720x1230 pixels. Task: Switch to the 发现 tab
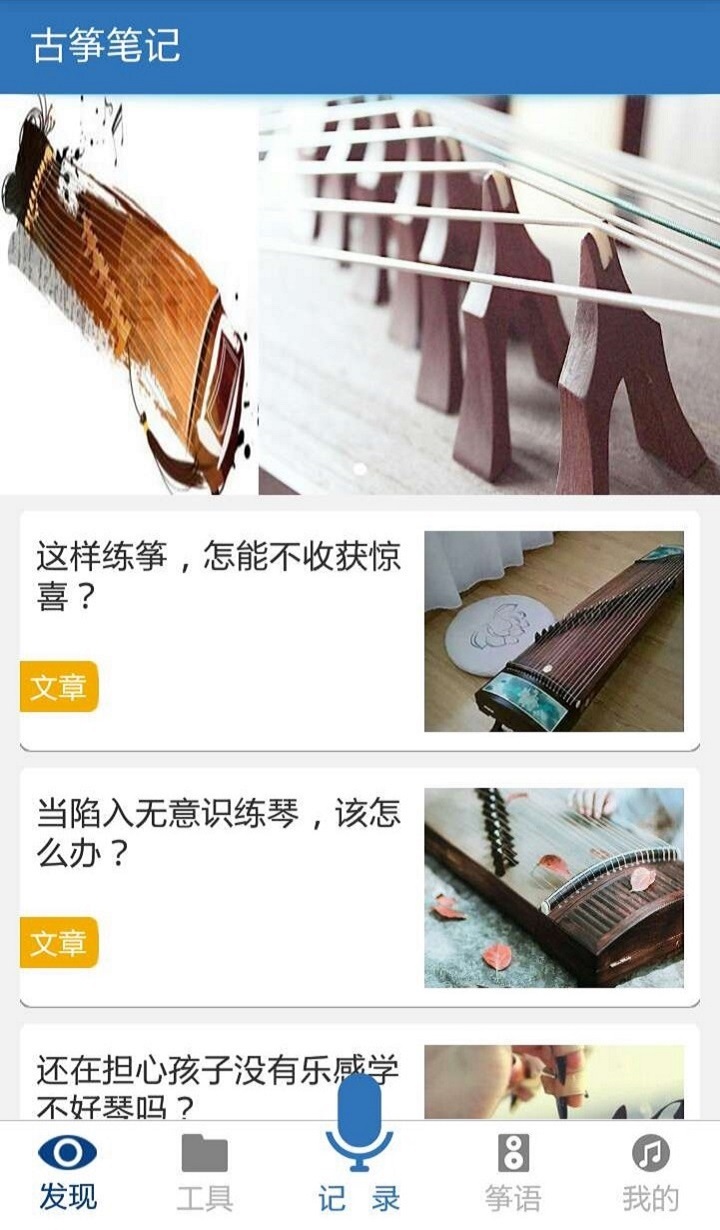point(68,1172)
